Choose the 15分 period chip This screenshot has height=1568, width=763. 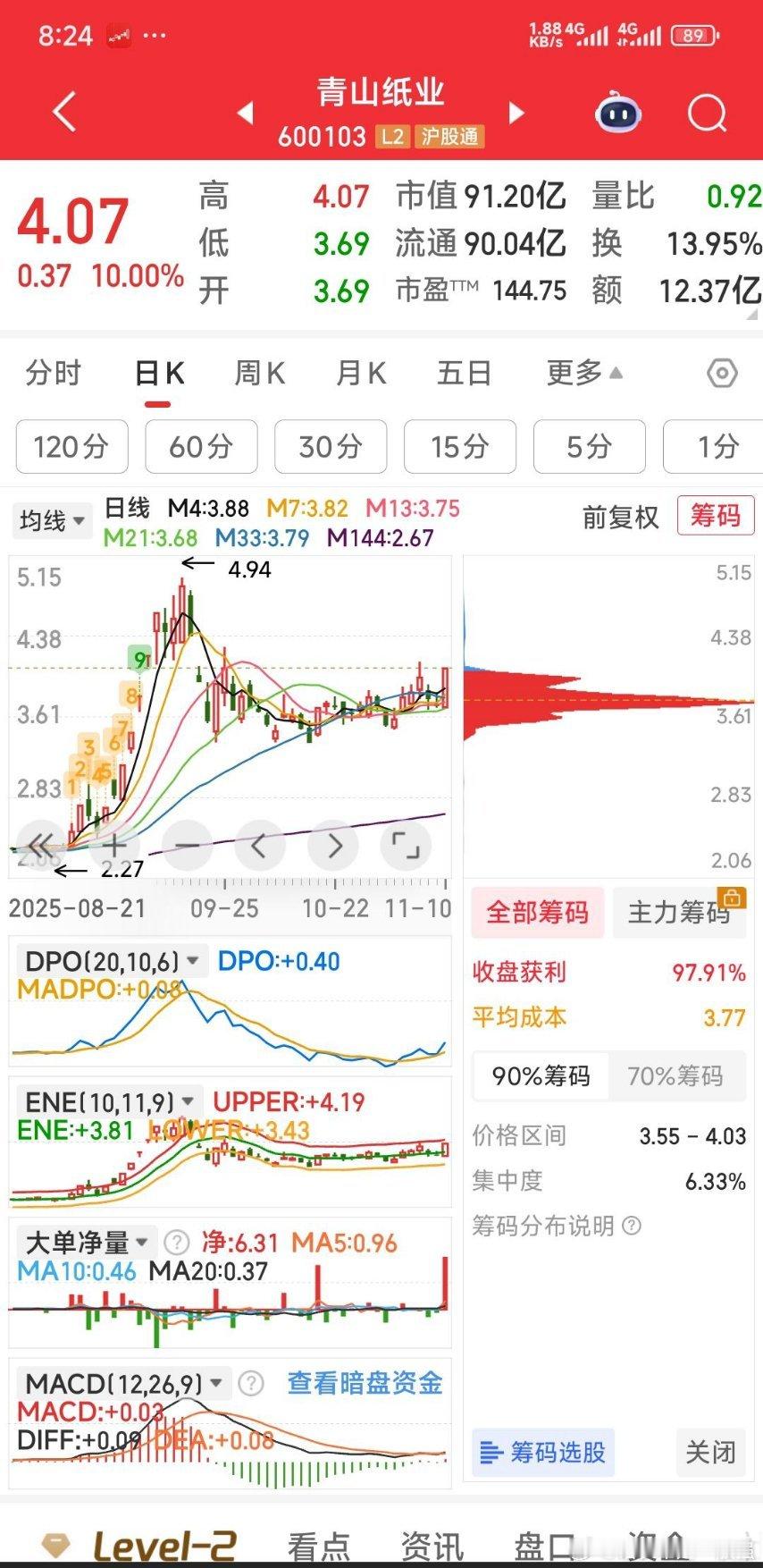tap(459, 446)
